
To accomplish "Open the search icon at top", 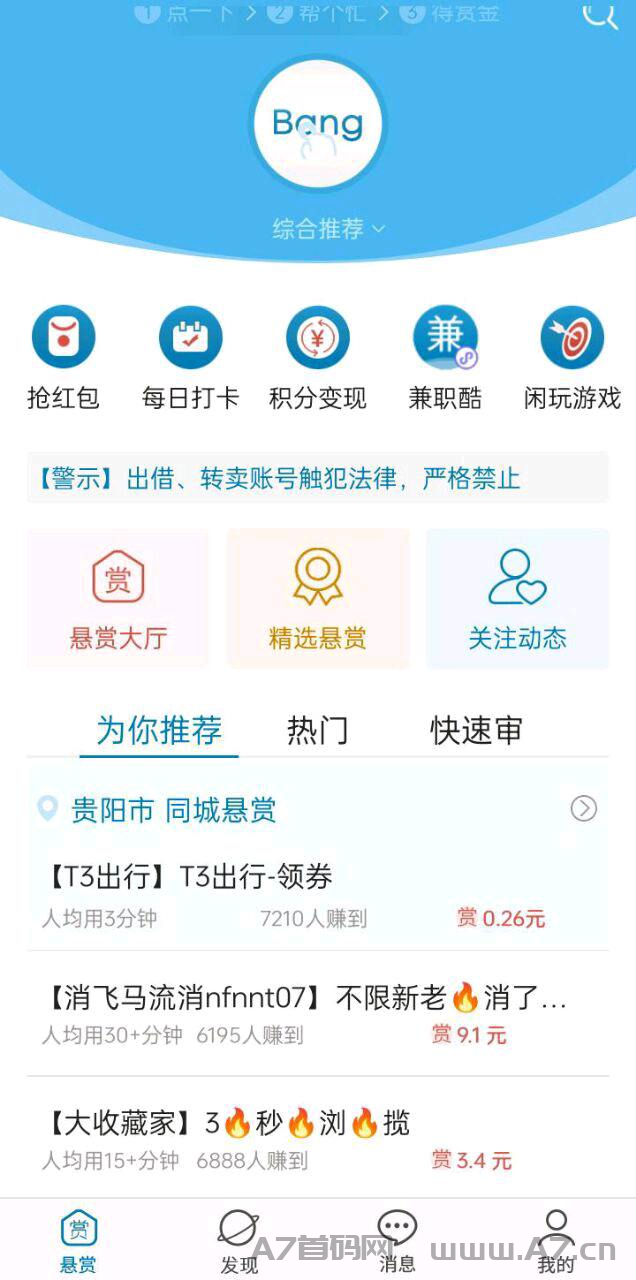I will (599, 14).
